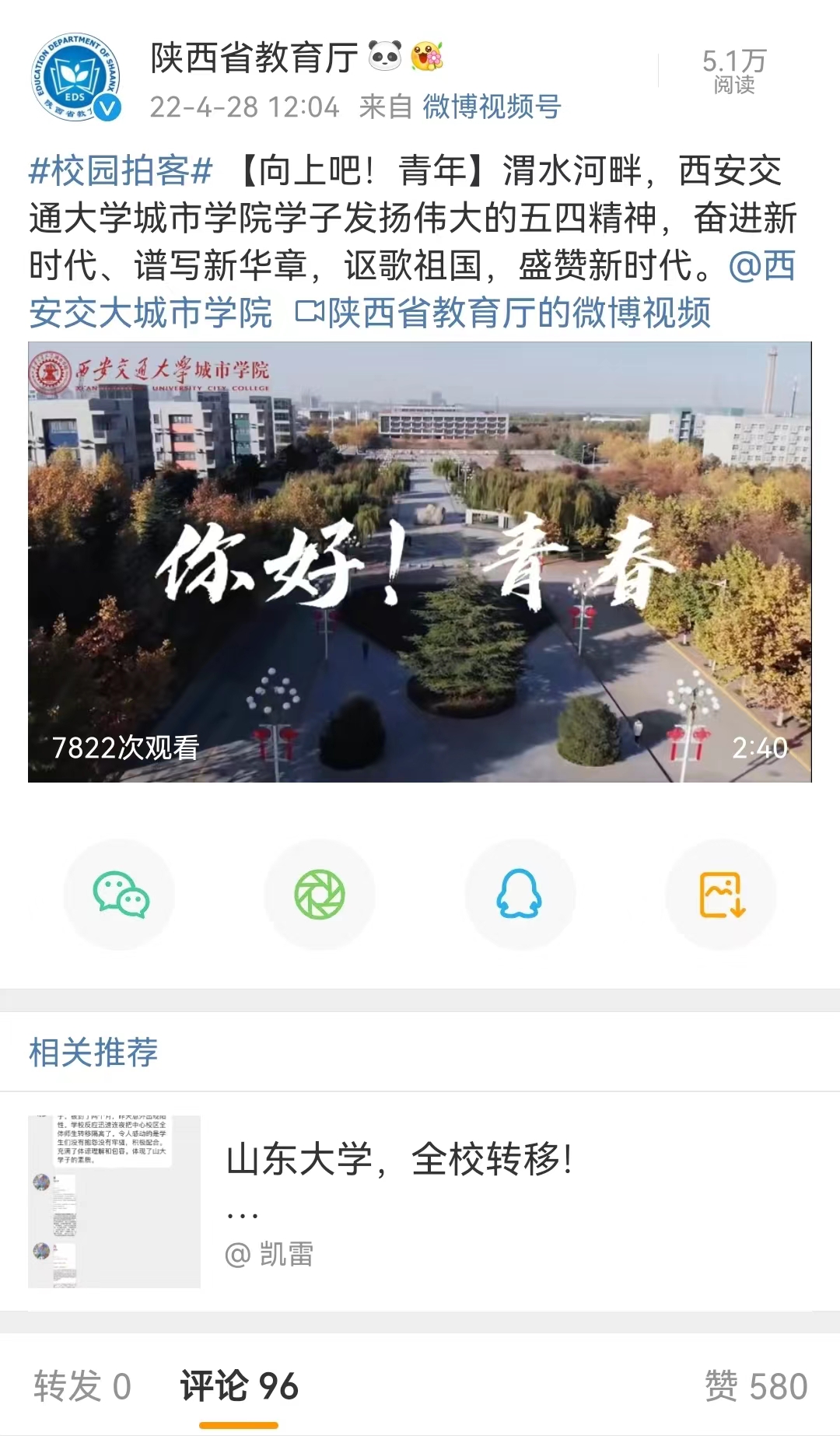This screenshot has height=1436, width=840.
Task: Share post to WeChat Moments
Action: (320, 895)
